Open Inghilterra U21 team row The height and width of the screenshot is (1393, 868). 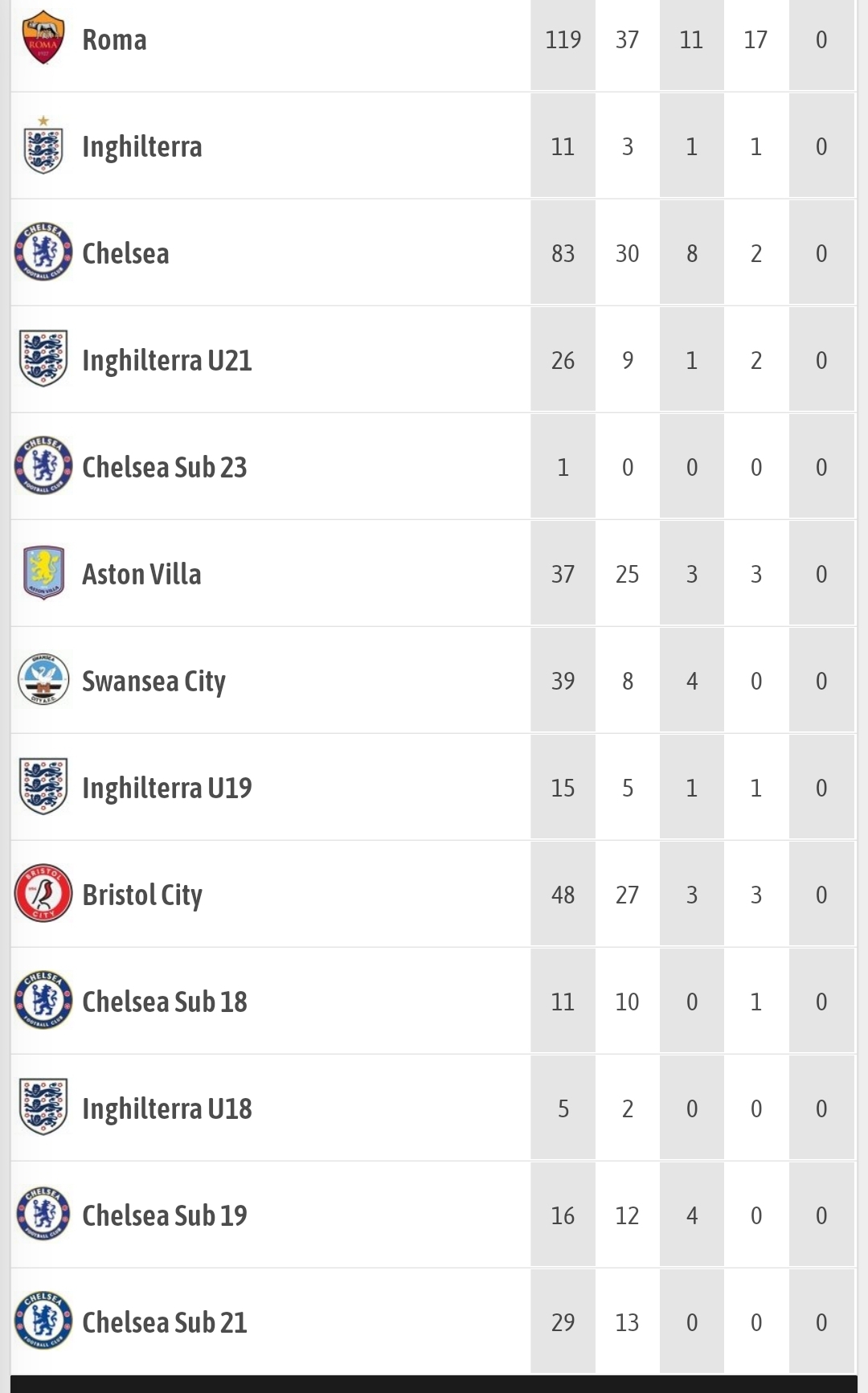433,360
